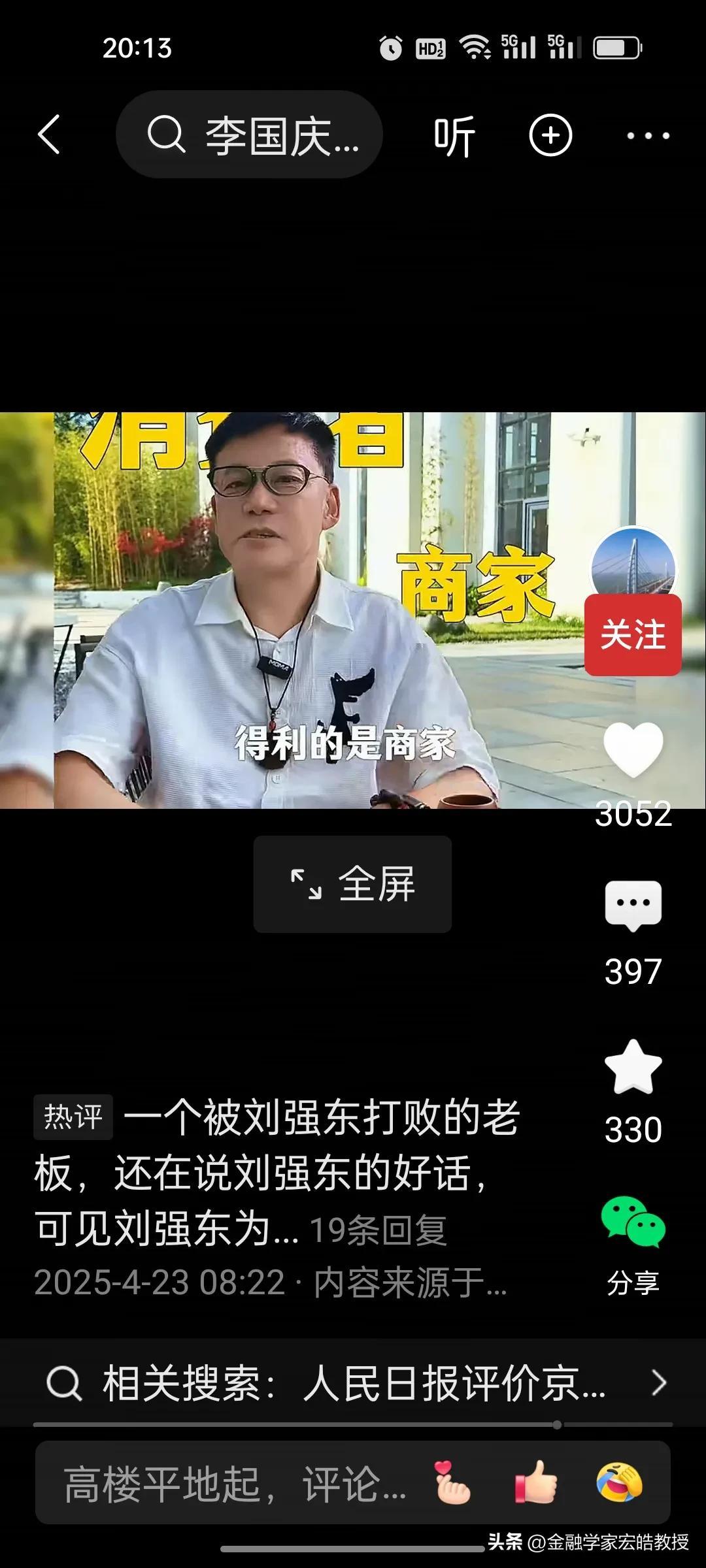Favorite the video with the star

point(633,1067)
